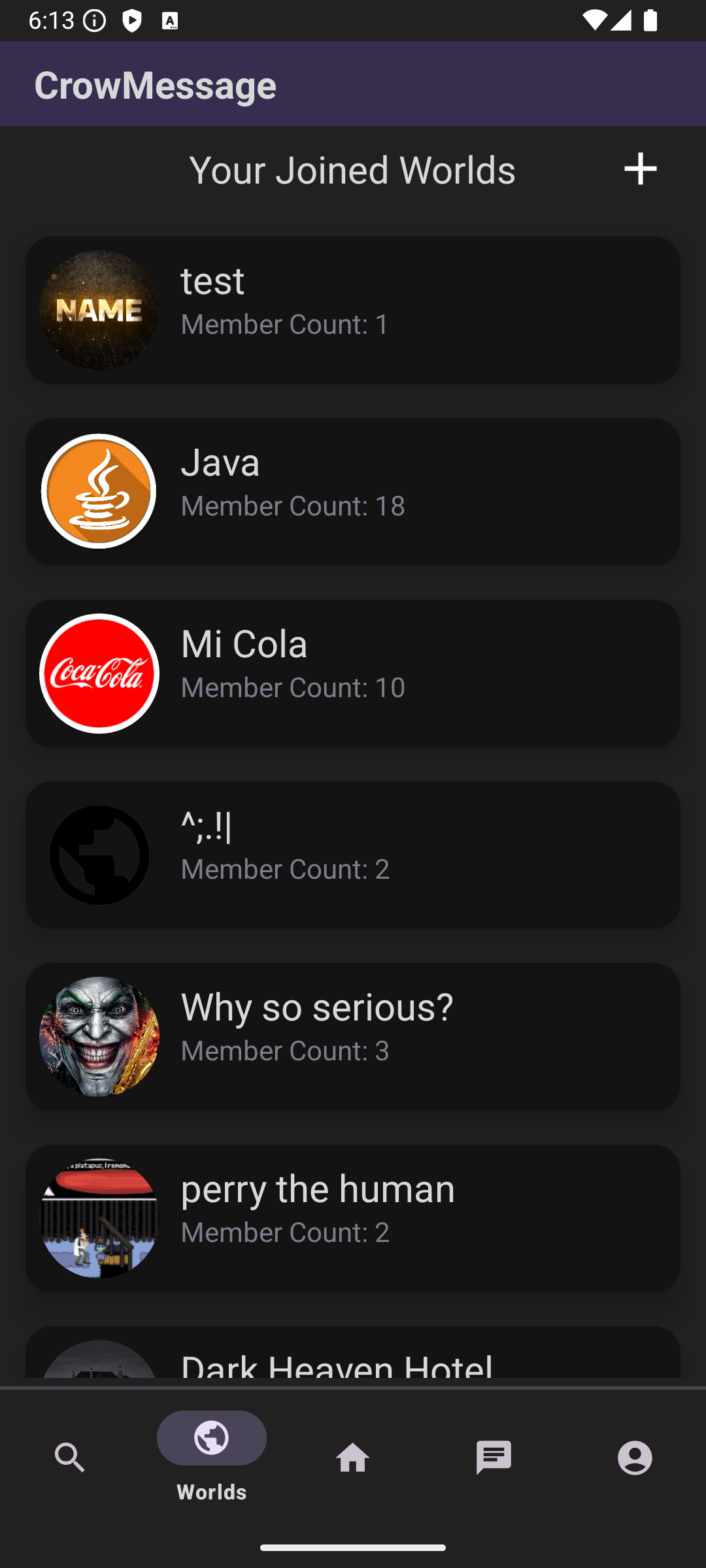The image size is (706, 1568).
Task: Open the Java world
Action: point(353,491)
